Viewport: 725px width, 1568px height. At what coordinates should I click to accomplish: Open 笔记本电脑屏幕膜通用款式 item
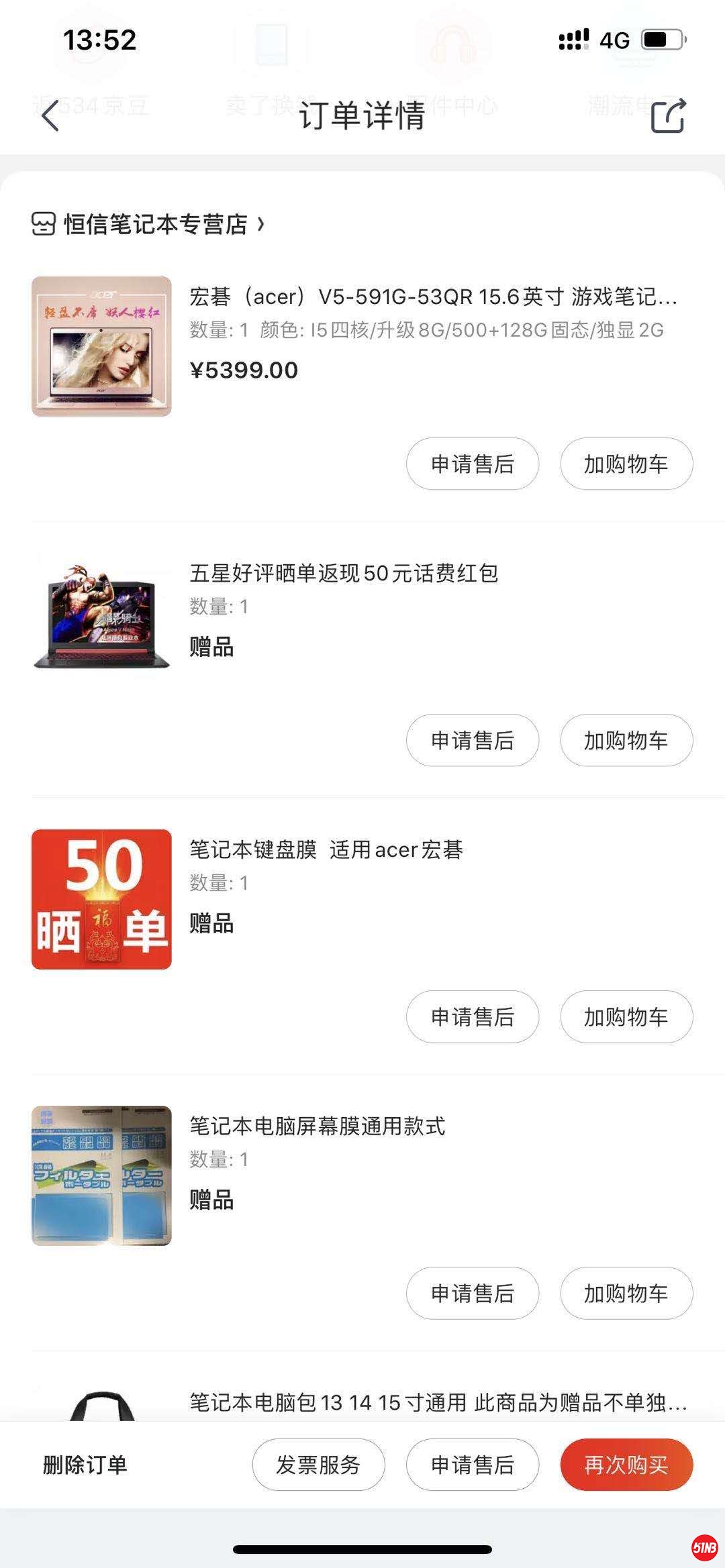(x=317, y=1126)
